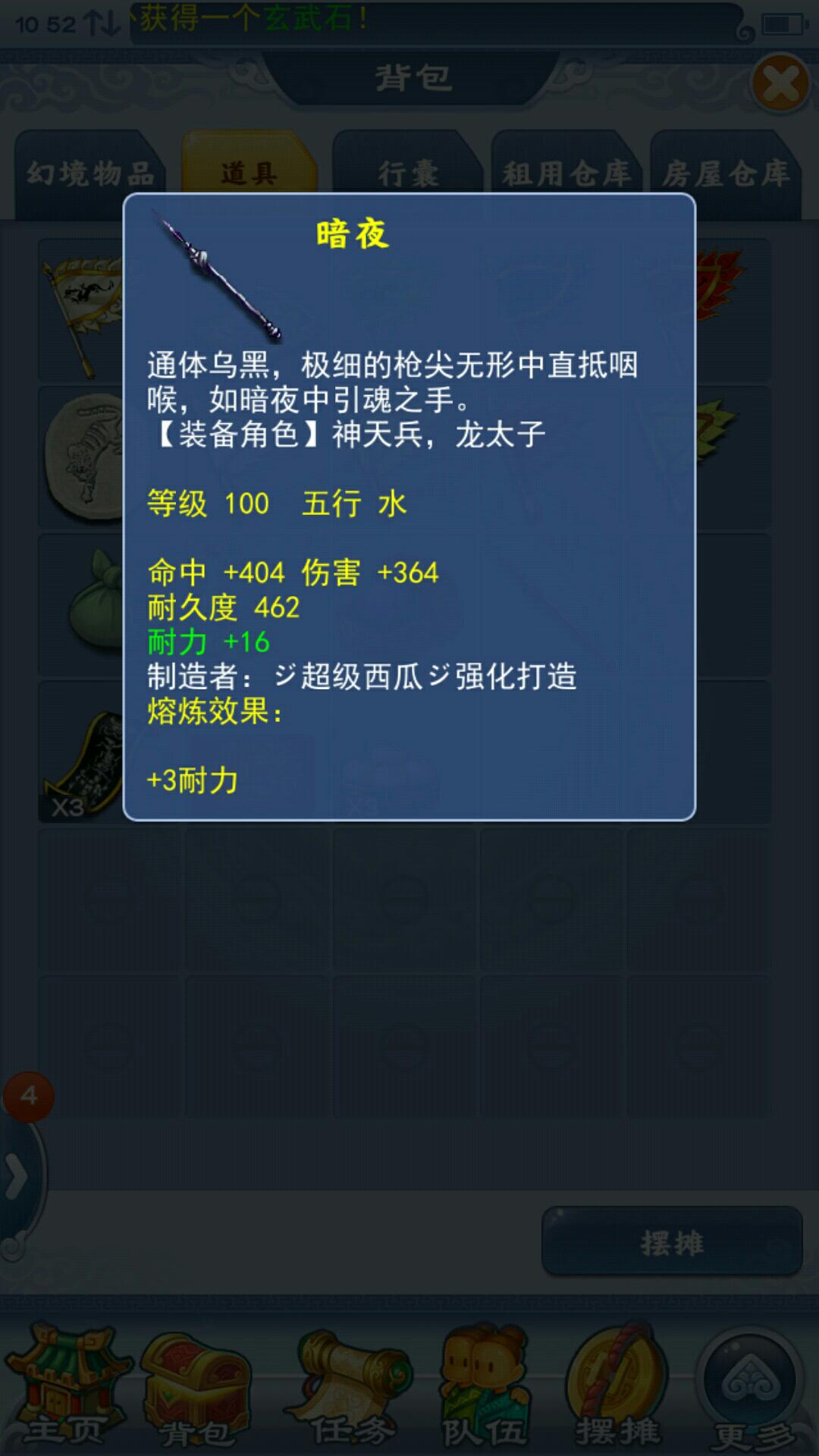
Task: Switch to the 幻境物品 tab
Action: 89,174
